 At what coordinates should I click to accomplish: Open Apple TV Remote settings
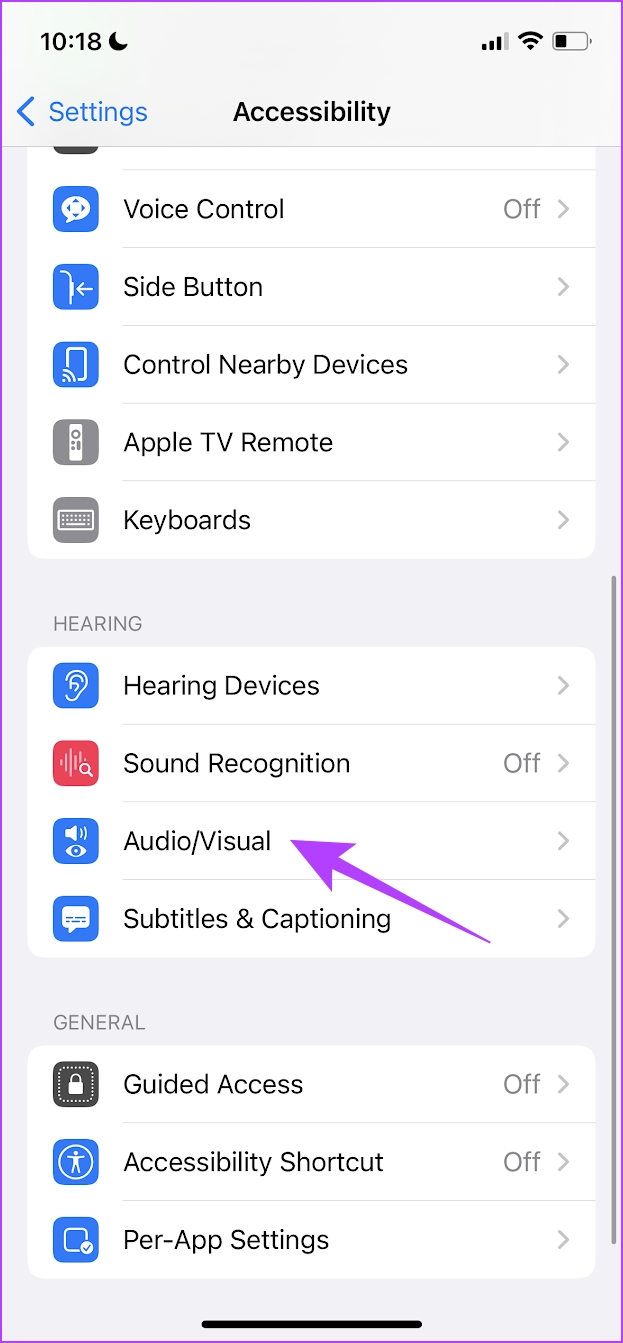(x=311, y=443)
